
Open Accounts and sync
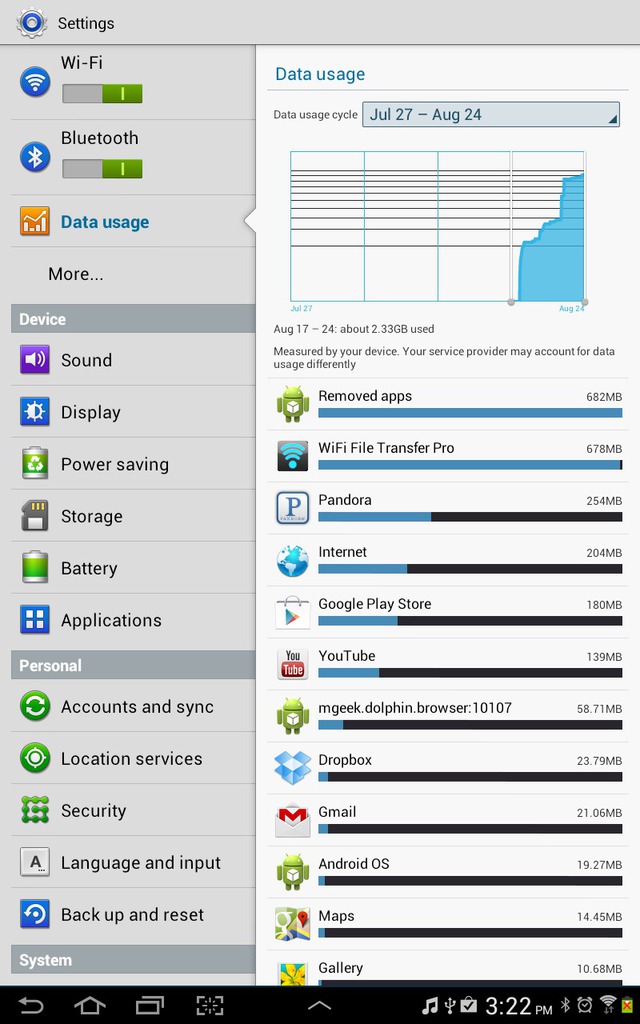(x=133, y=707)
